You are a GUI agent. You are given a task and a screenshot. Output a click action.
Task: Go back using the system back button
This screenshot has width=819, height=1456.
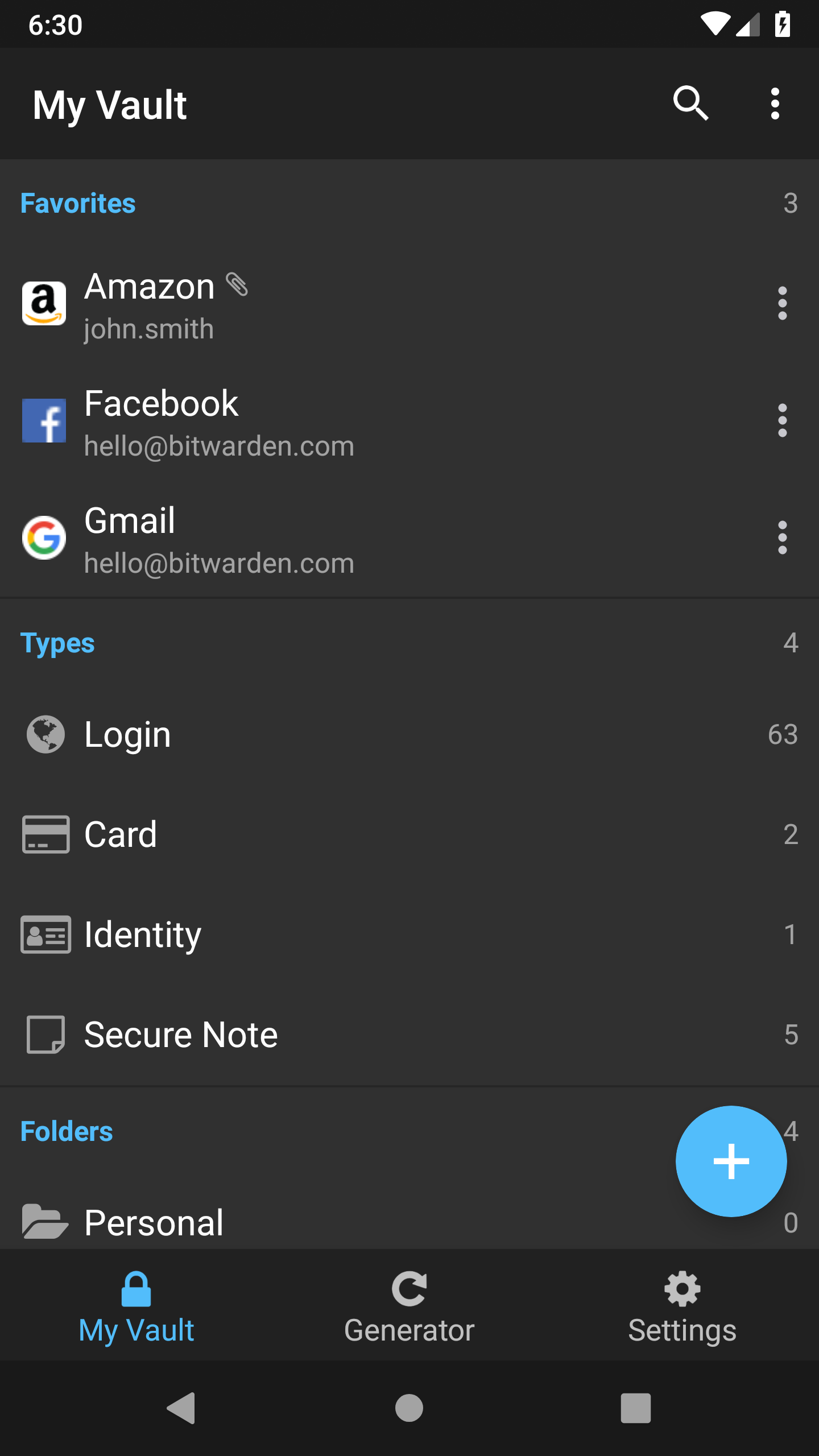point(182,1408)
